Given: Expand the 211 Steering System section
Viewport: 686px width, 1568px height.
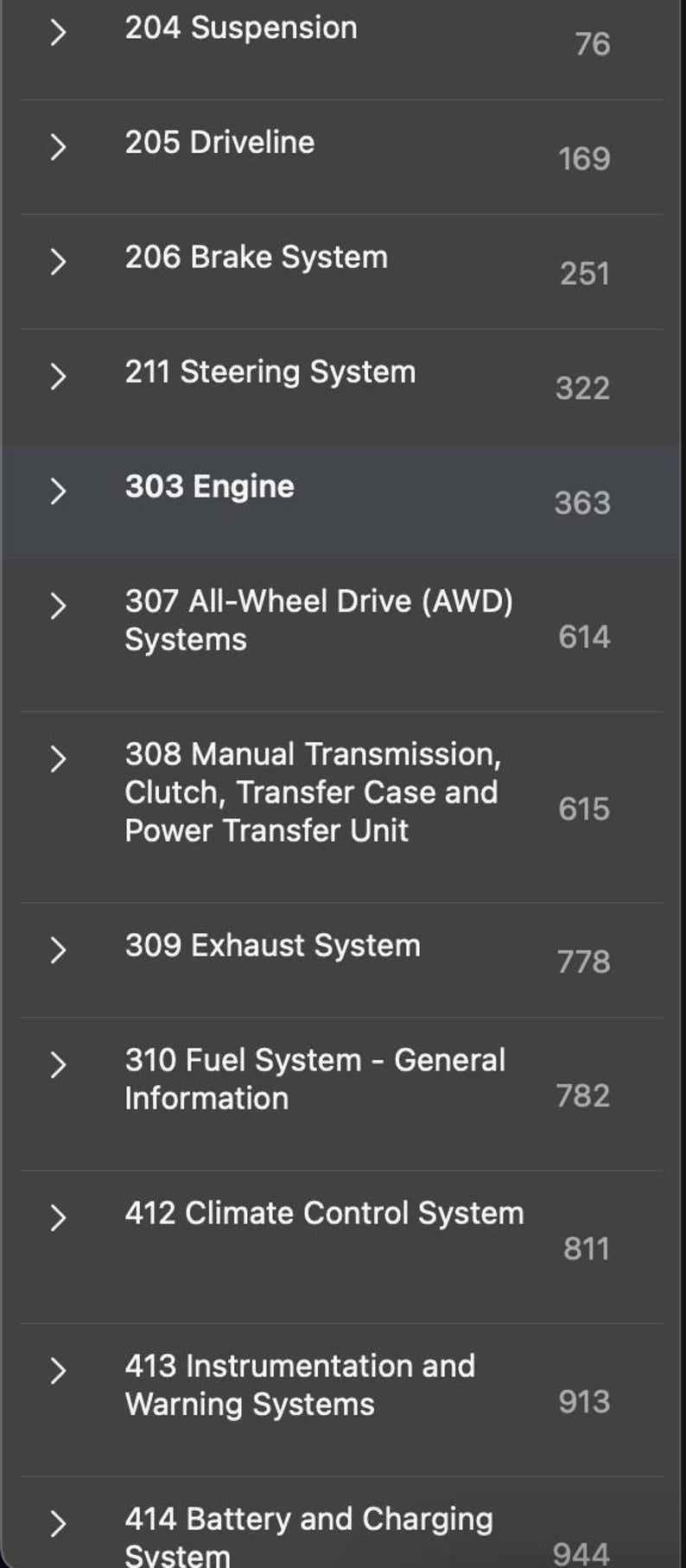Looking at the screenshot, I should click(59, 377).
